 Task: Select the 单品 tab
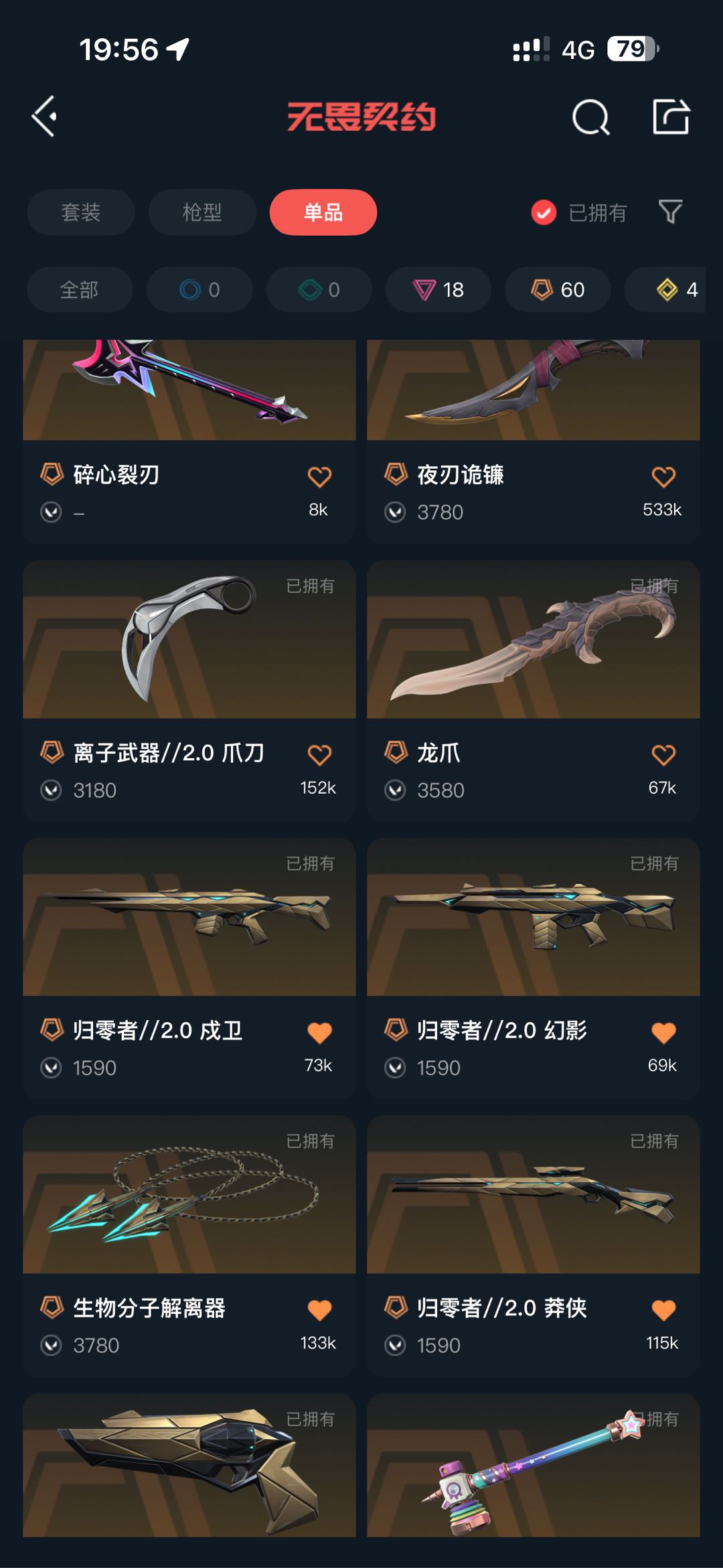tap(323, 212)
